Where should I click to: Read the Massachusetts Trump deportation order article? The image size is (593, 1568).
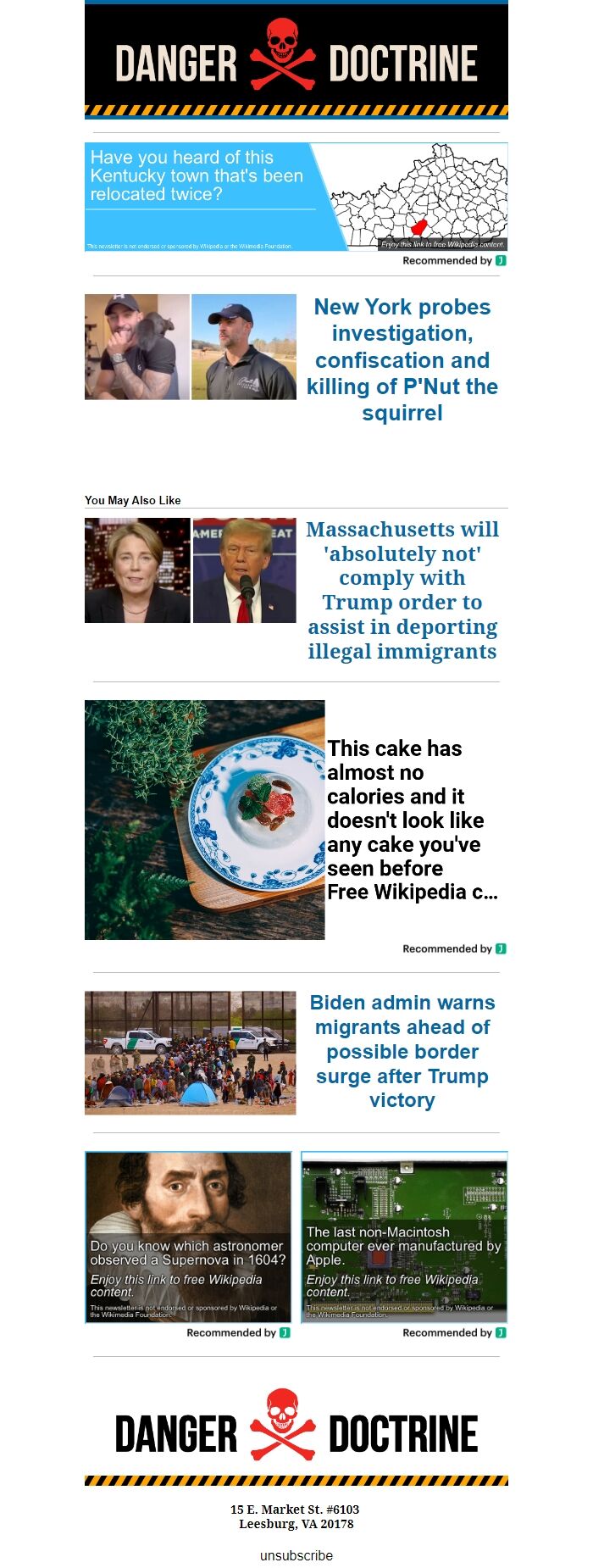(x=402, y=590)
